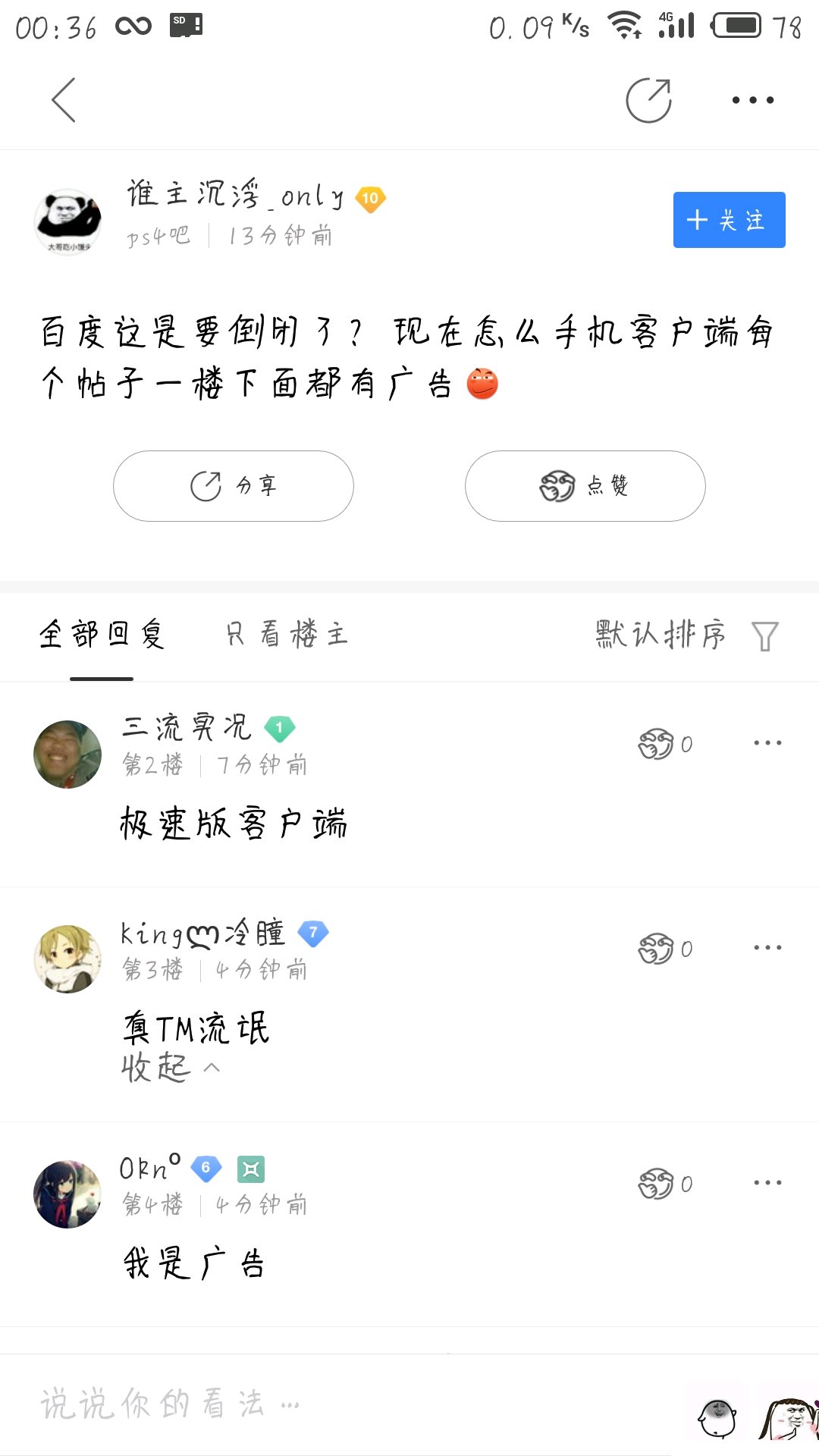This screenshot has height=1456, width=819.
Task: Open the 默认排序 sort filter
Action: pos(686,635)
